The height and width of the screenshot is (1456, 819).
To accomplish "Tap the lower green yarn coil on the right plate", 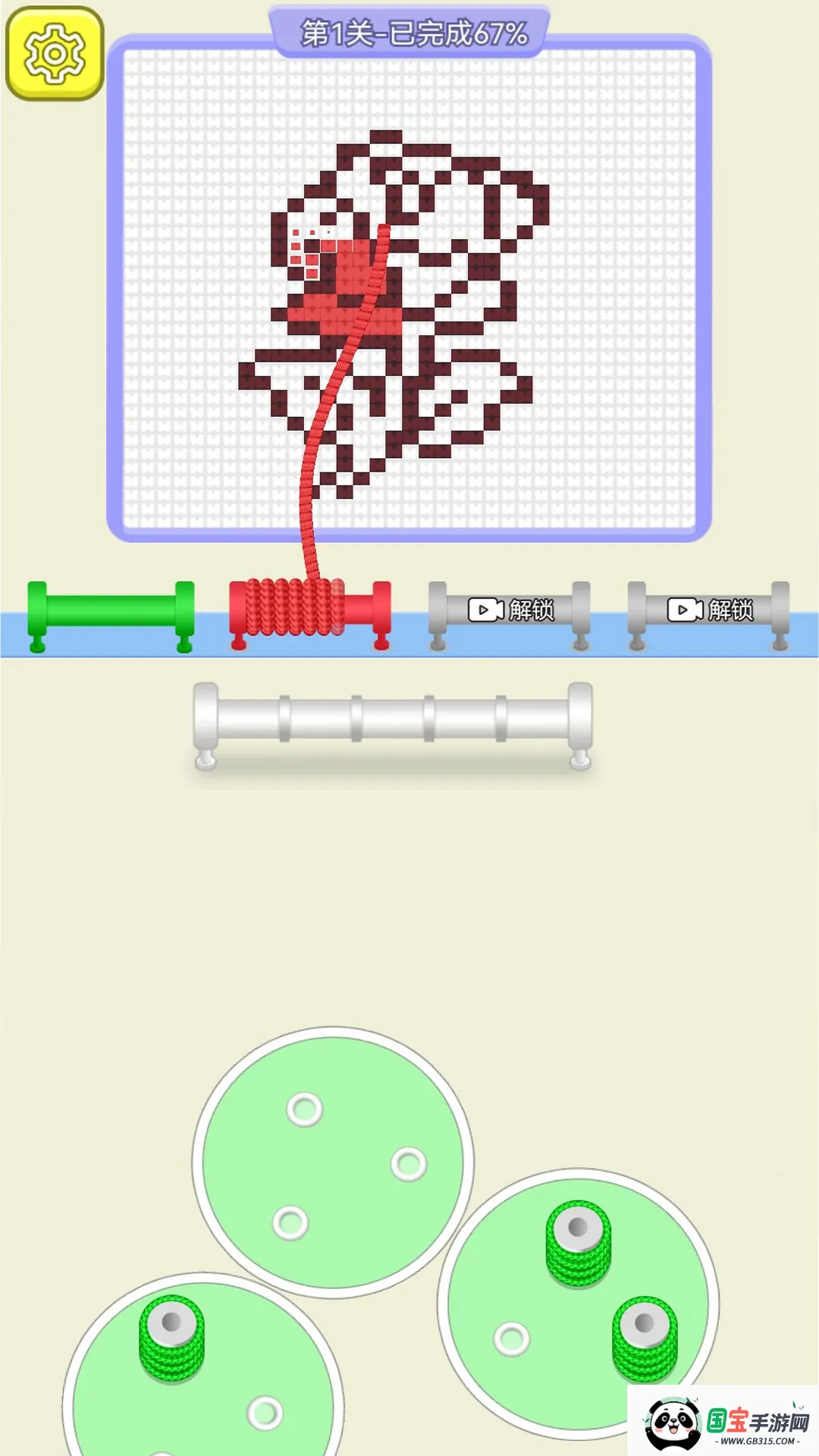I will pyautogui.click(x=645, y=1338).
